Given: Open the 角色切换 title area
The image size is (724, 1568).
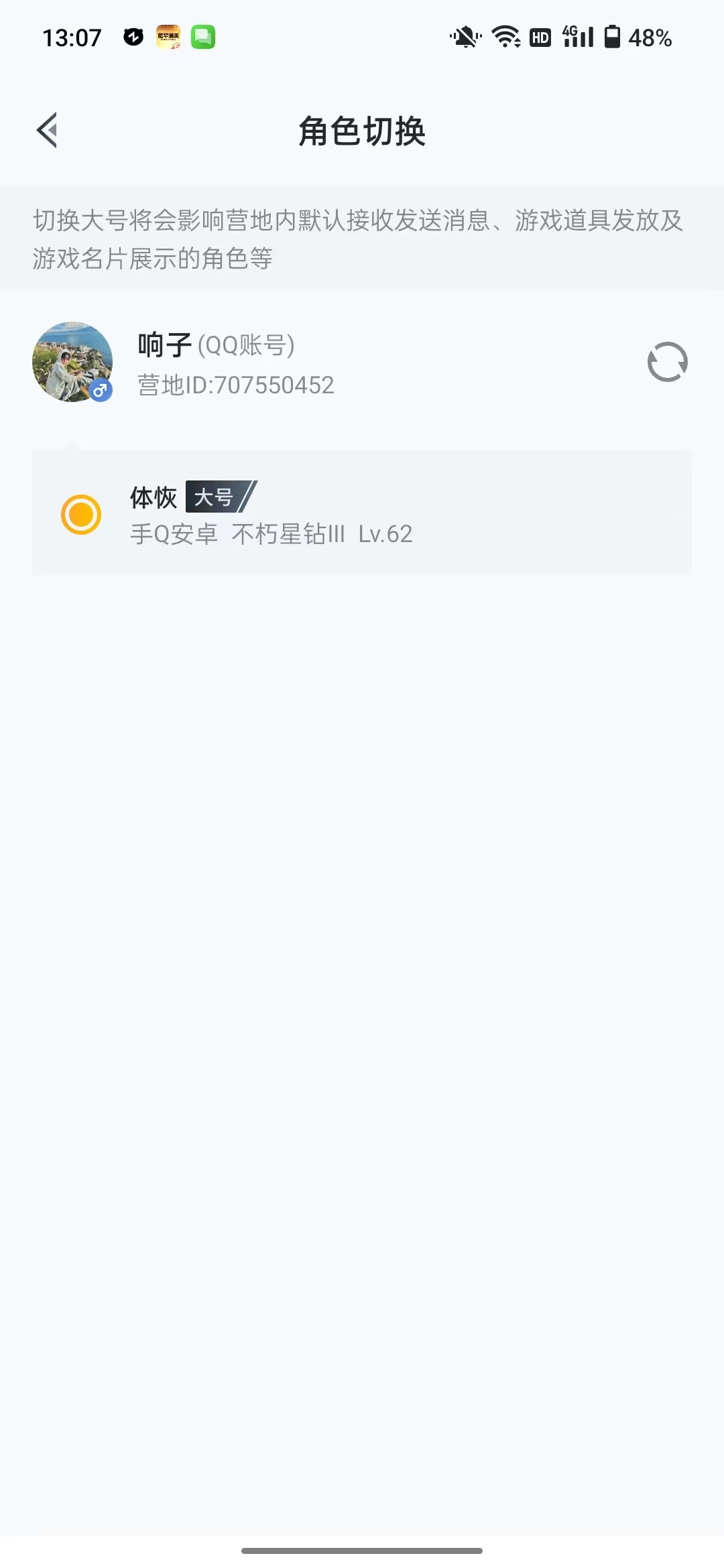Looking at the screenshot, I should pos(362,131).
